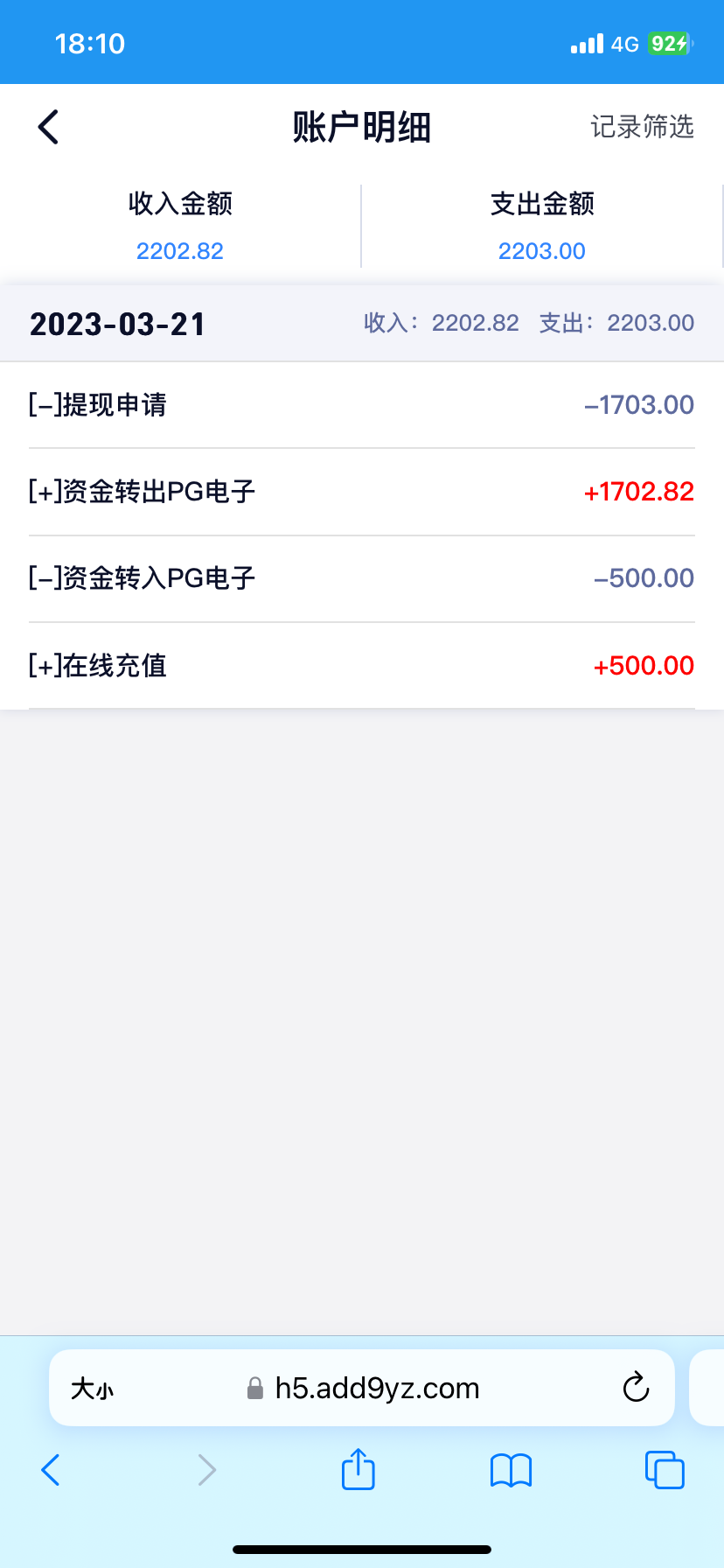This screenshot has width=724, height=1568.
Task: Go back from 账户明细 page
Action: 49,127
